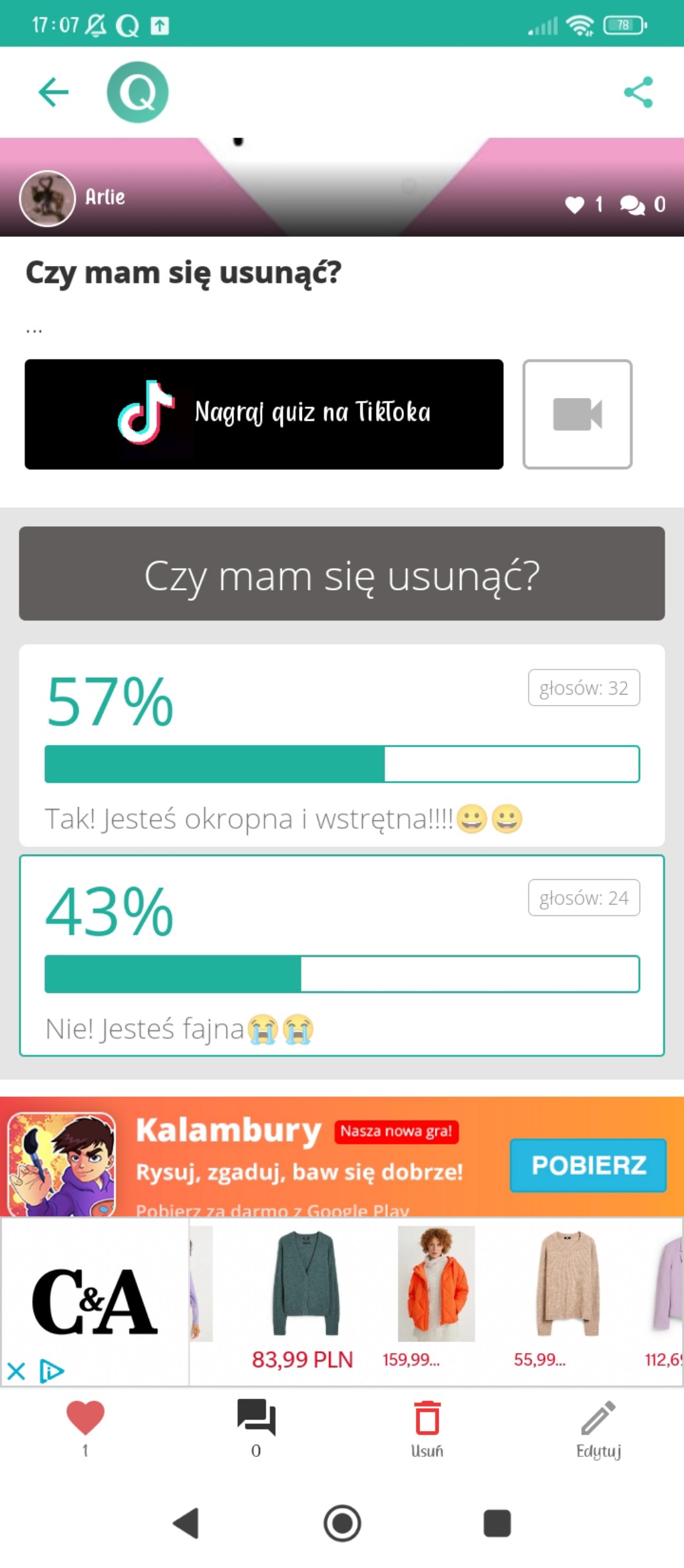Select answer Nie! Jesteś fajna
Screen dimensions: 684x1568
tap(341, 955)
